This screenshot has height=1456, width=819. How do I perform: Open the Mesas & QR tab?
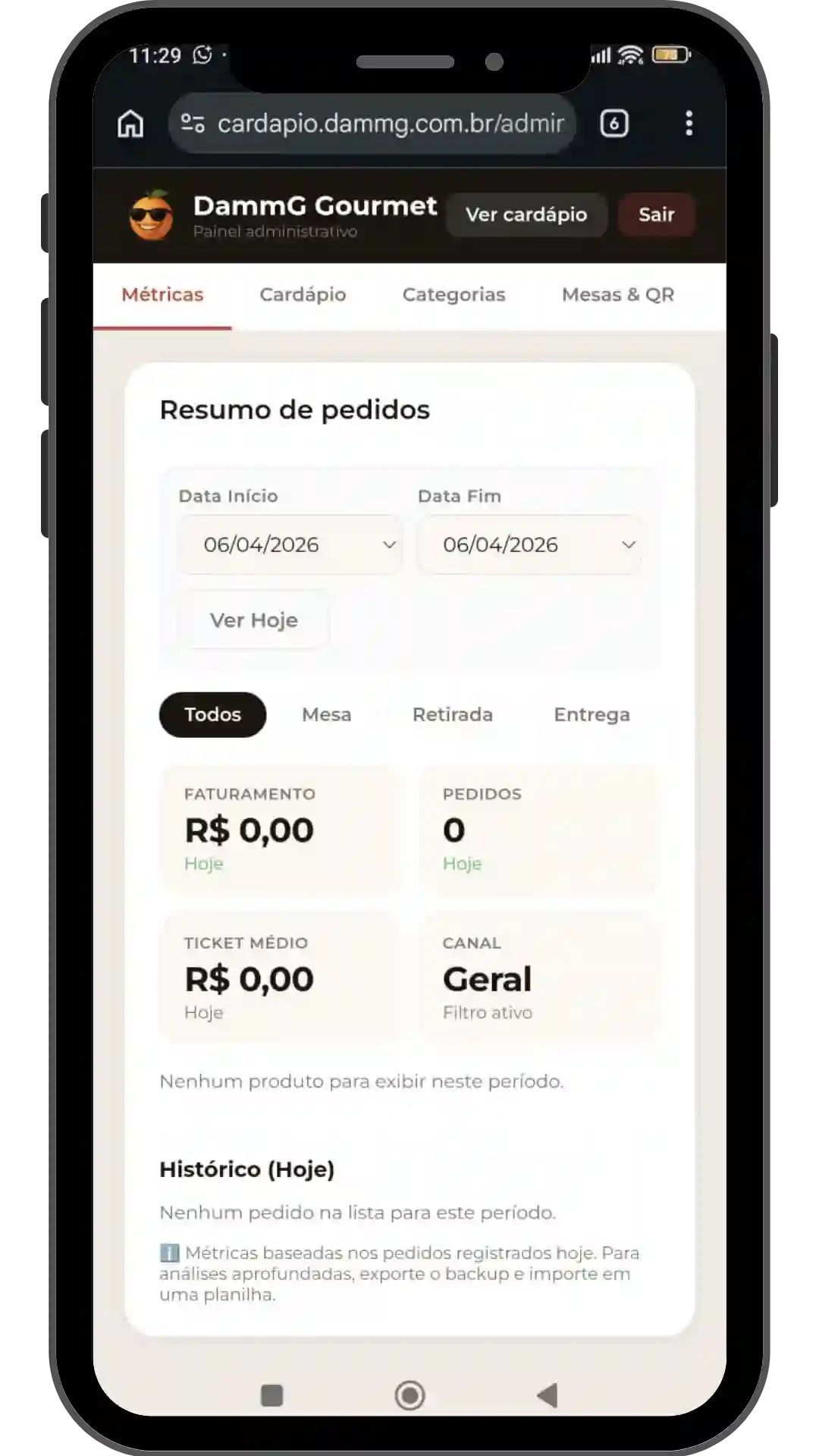[617, 294]
